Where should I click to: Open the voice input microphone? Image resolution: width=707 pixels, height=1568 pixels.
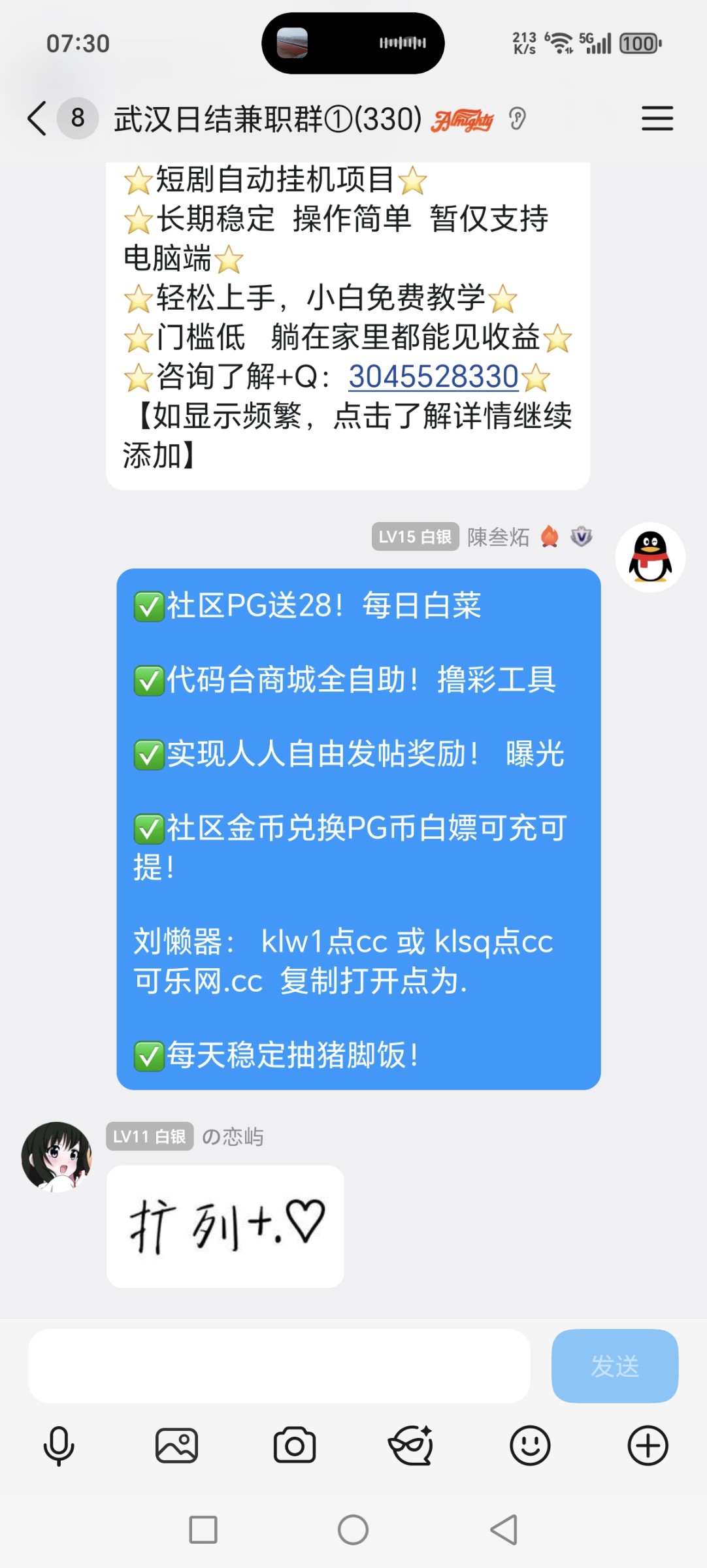(59, 1445)
